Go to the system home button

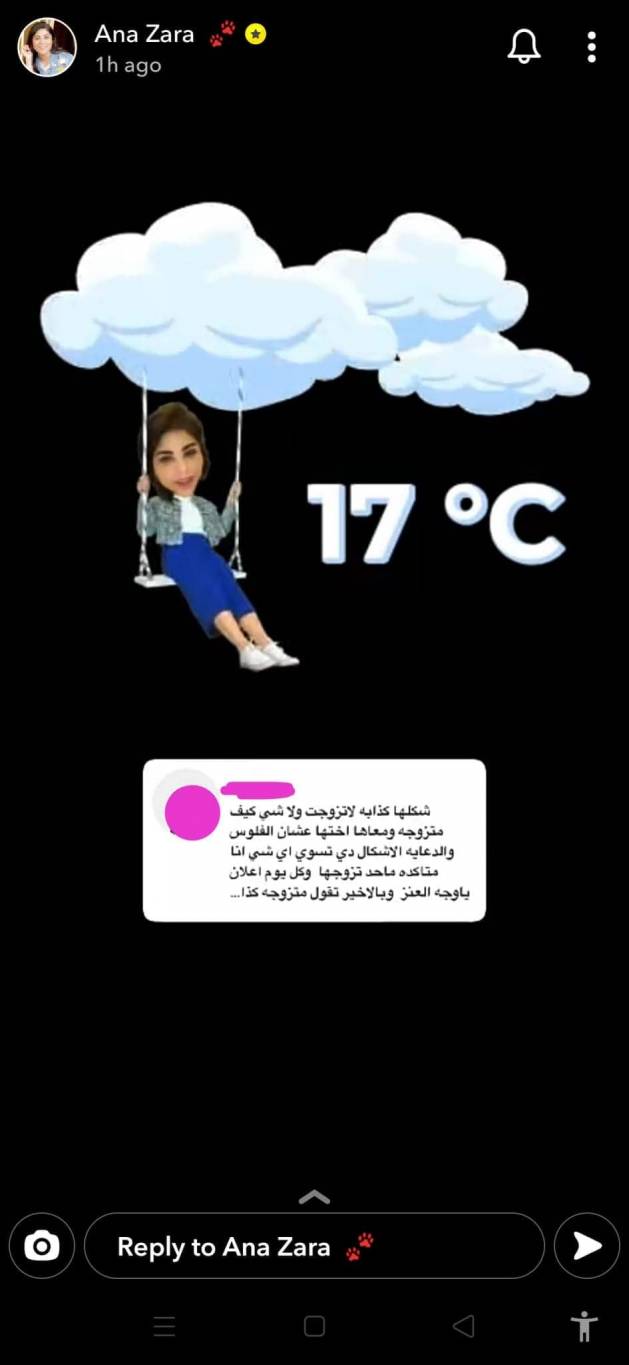click(314, 1326)
